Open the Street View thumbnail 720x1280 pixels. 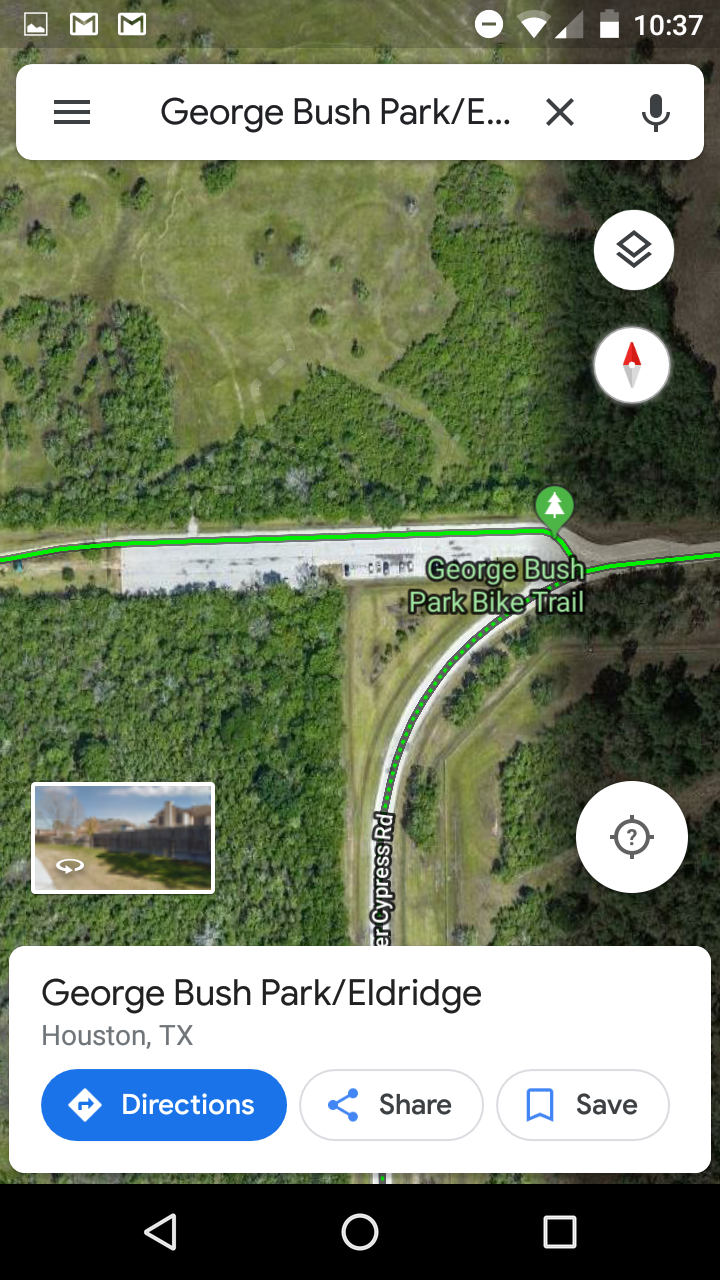(123, 838)
